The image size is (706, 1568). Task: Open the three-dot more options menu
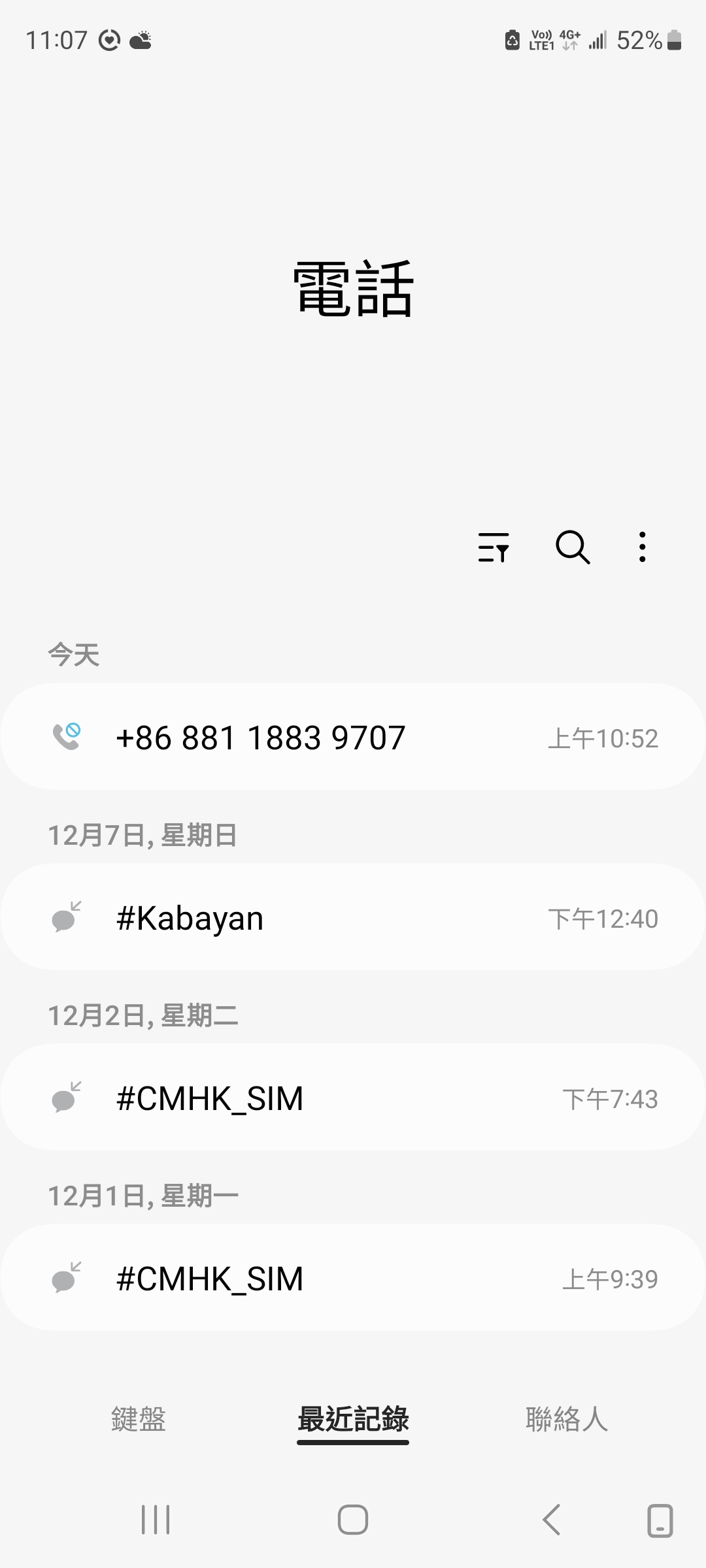(x=643, y=547)
